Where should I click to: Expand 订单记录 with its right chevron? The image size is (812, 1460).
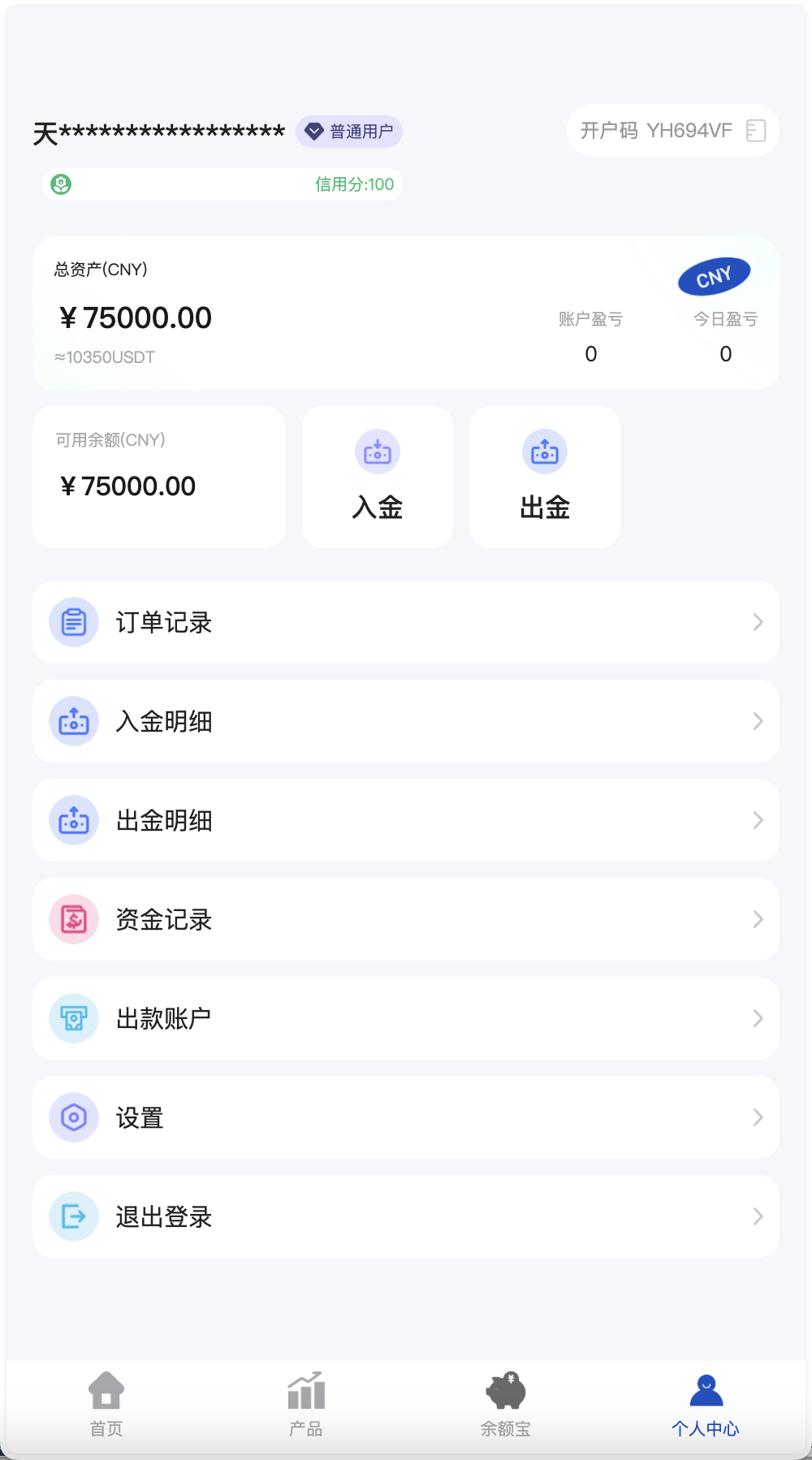758,622
